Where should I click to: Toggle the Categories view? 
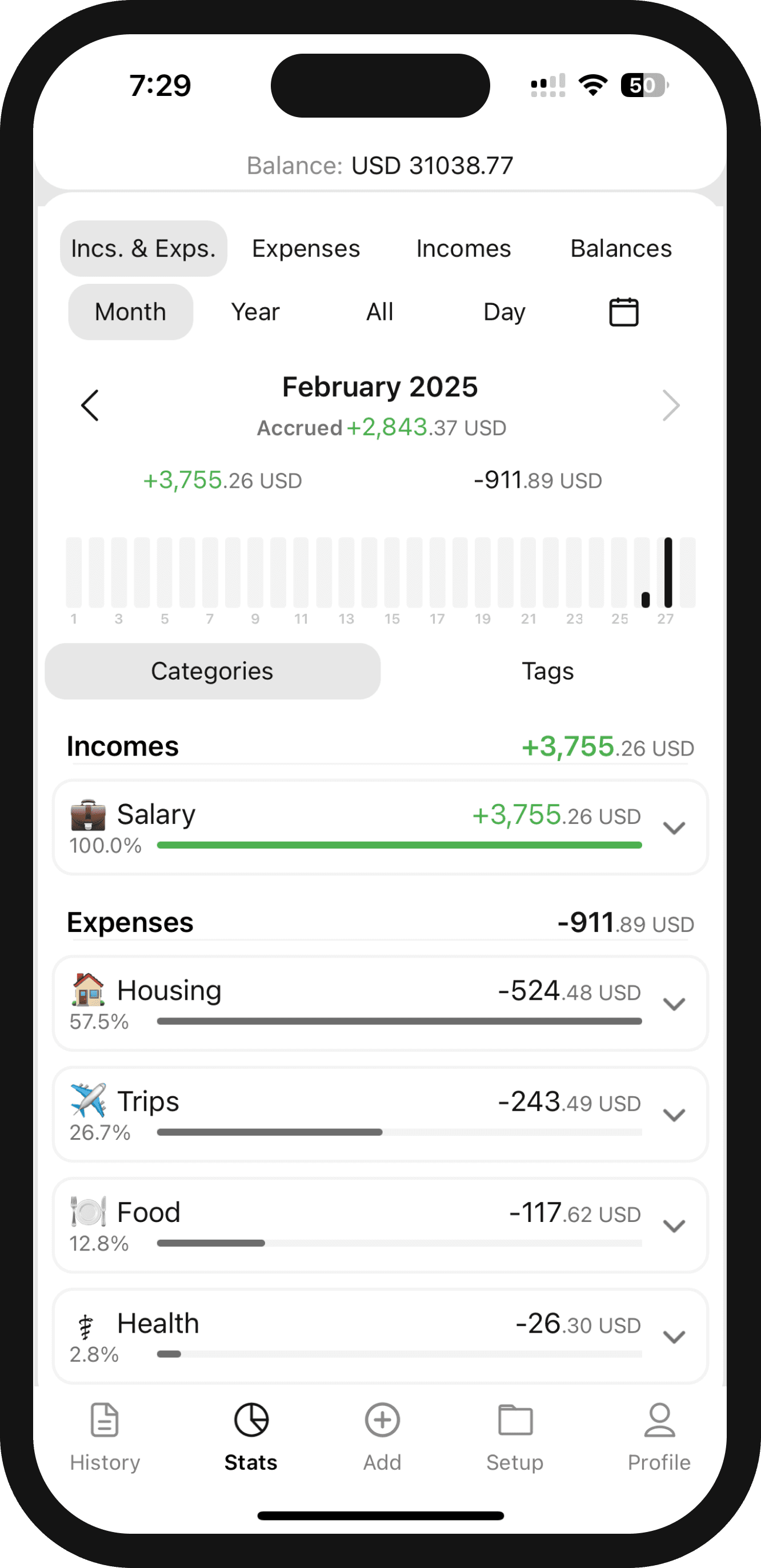click(212, 671)
